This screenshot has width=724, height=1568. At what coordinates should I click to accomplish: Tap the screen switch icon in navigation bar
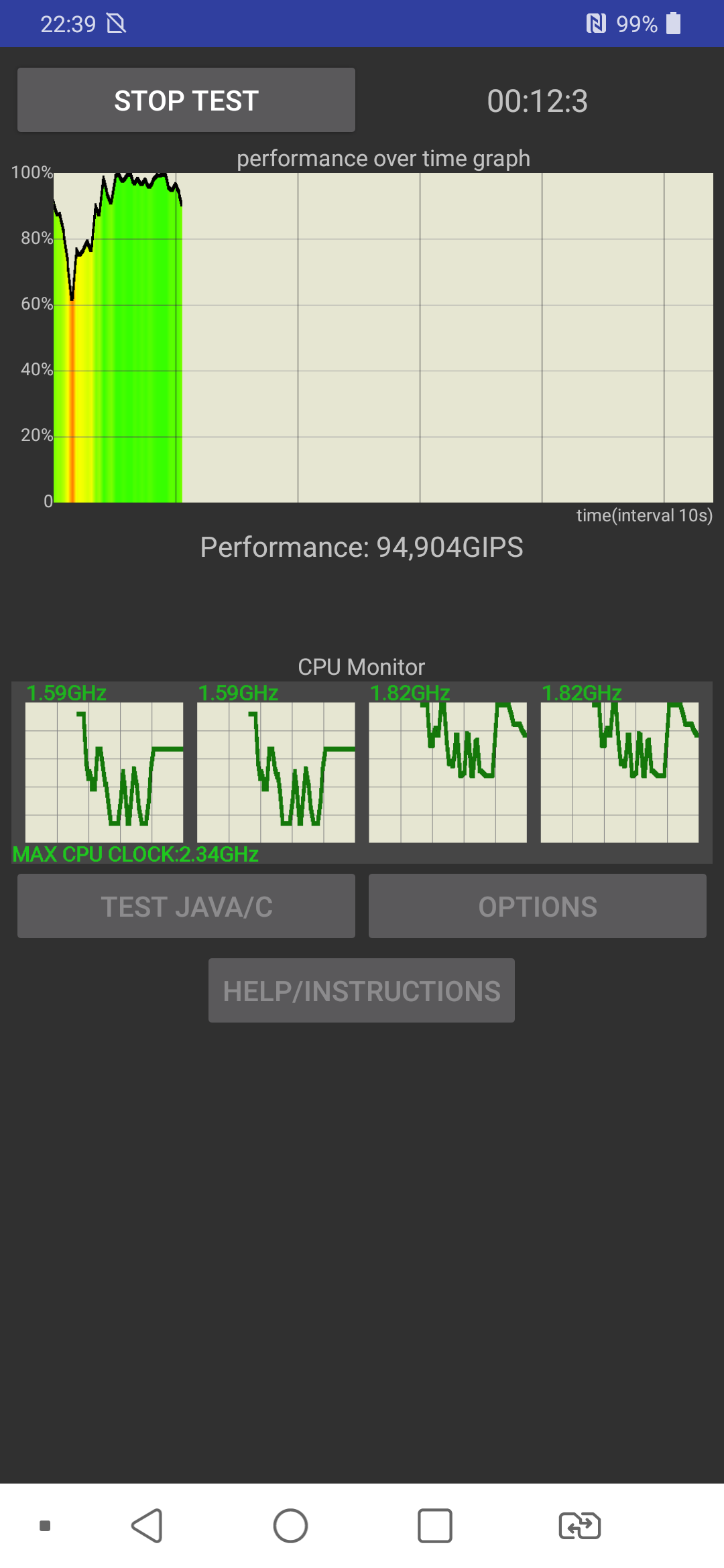pyautogui.click(x=580, y=1526)
